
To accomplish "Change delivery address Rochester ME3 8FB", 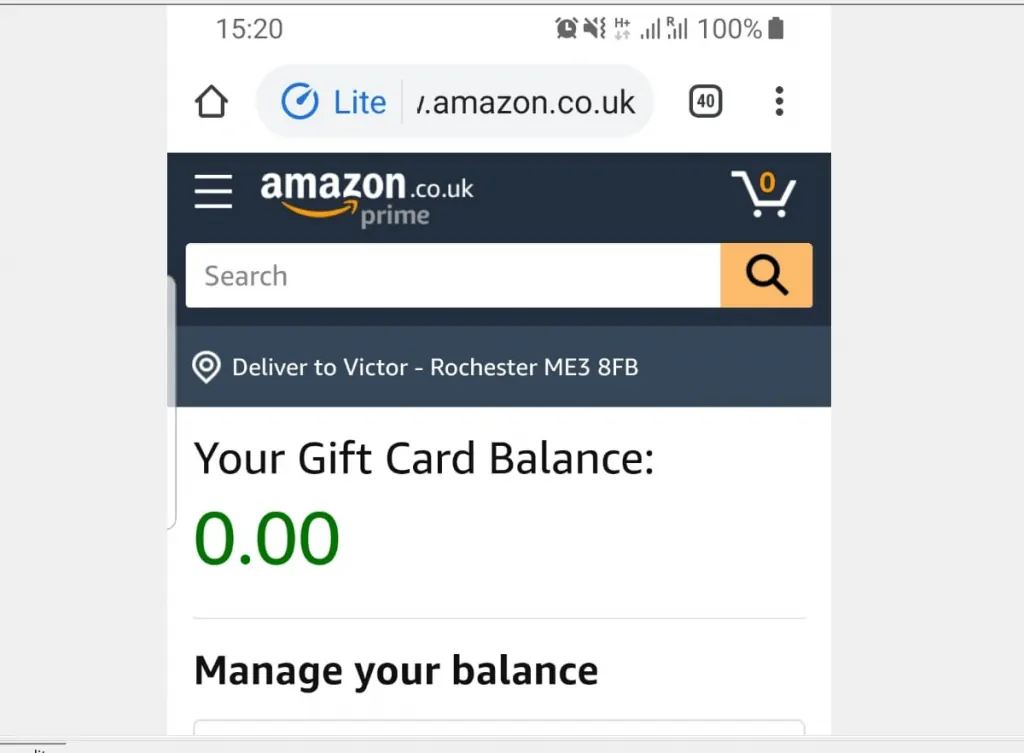I will coord(434,367).
